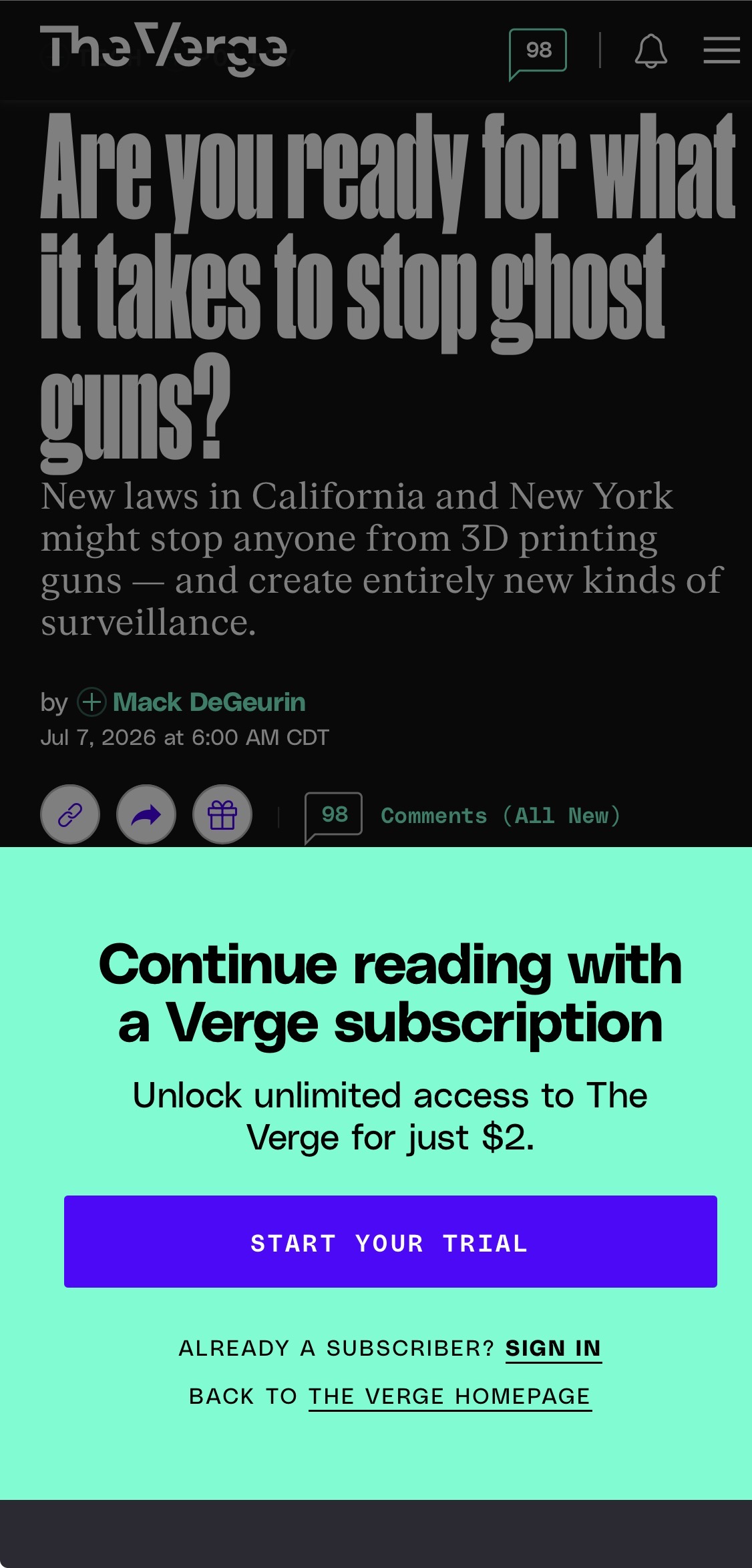Open Comments (All New)
Screen dimensions: 752x1568
(500, 816)
